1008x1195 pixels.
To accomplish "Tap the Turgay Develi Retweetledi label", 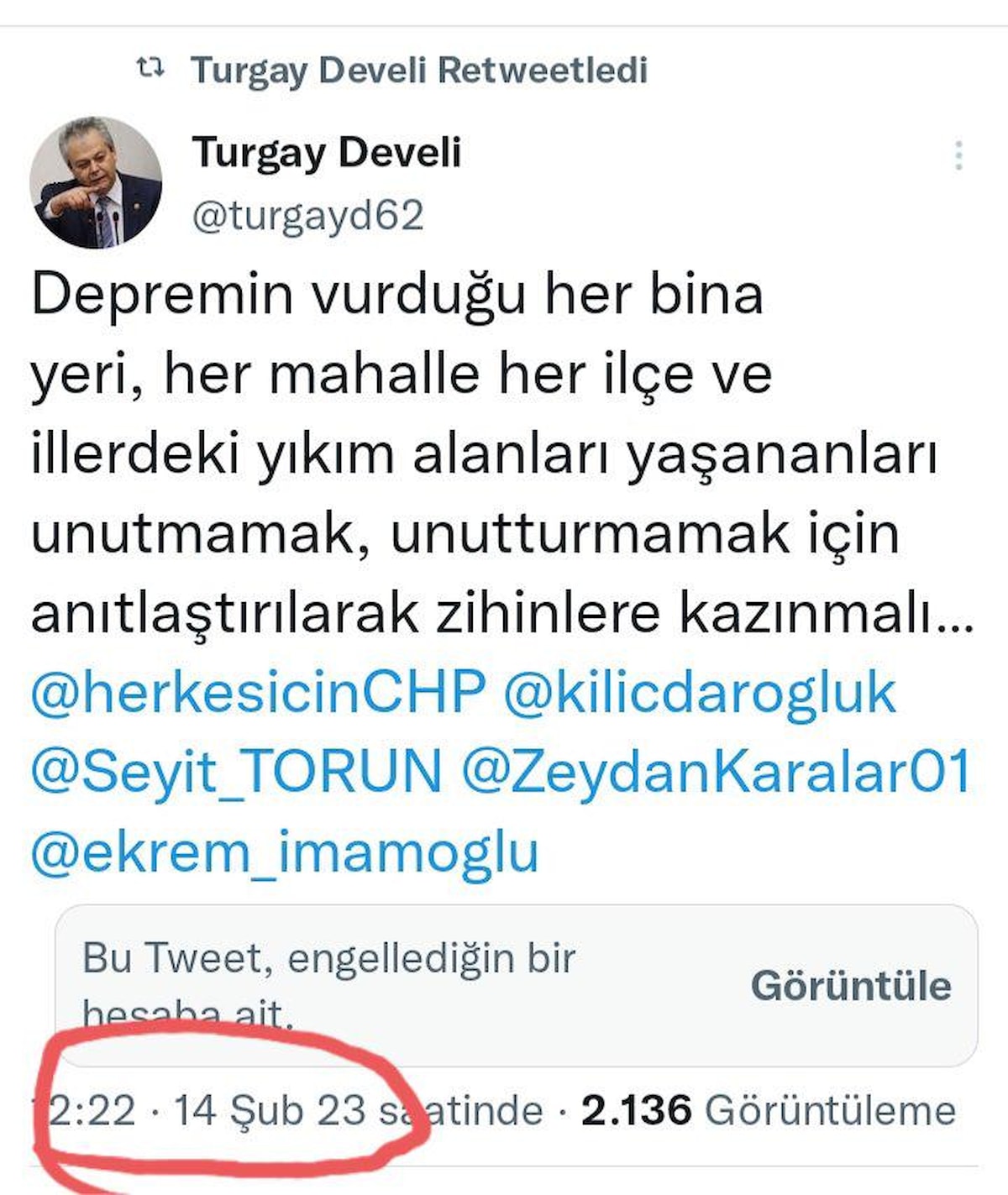I will [x=418, y=70].
